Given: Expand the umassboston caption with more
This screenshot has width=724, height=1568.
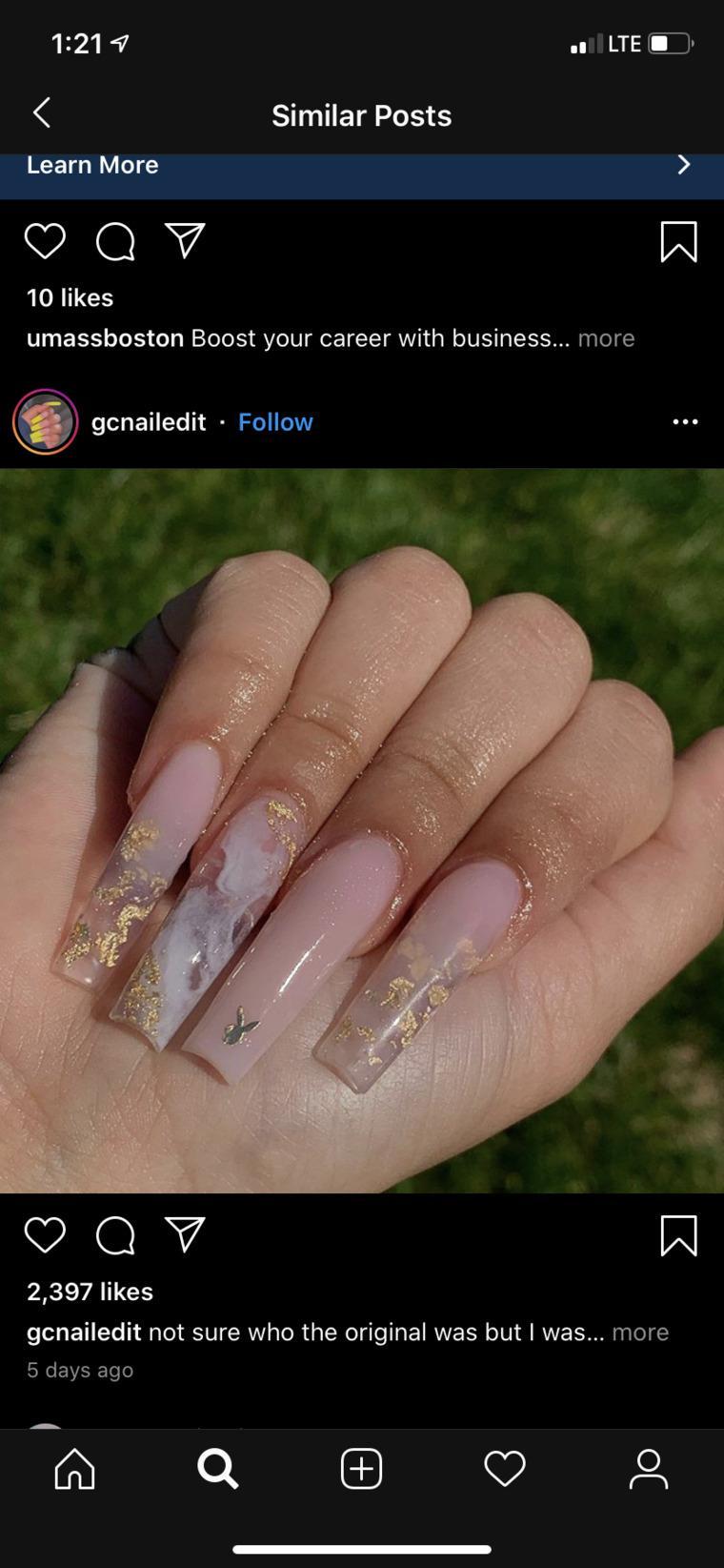Looking at the screenshot, I should (606, 338).
